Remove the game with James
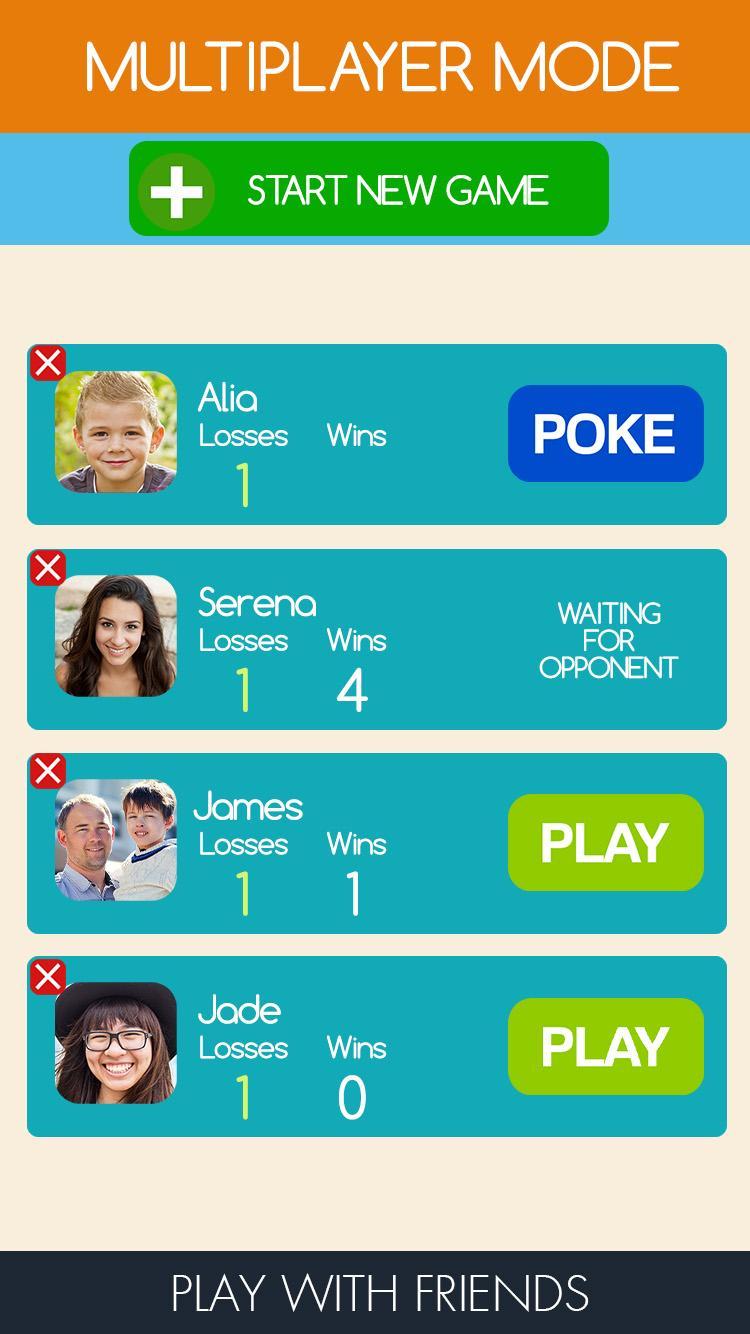The image size is (750, 1334). pos(48,771)
